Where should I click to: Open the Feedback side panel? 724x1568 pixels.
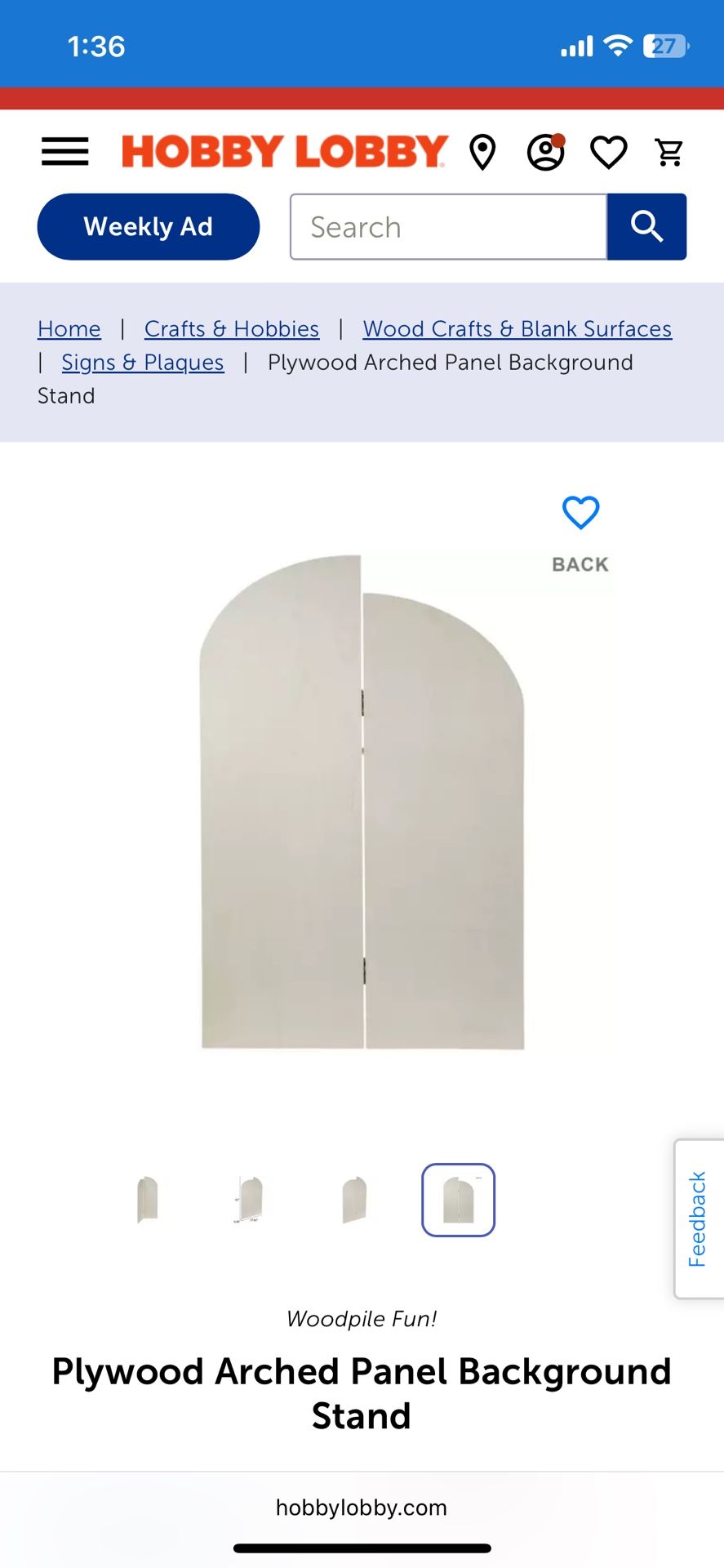[698, 1217]
